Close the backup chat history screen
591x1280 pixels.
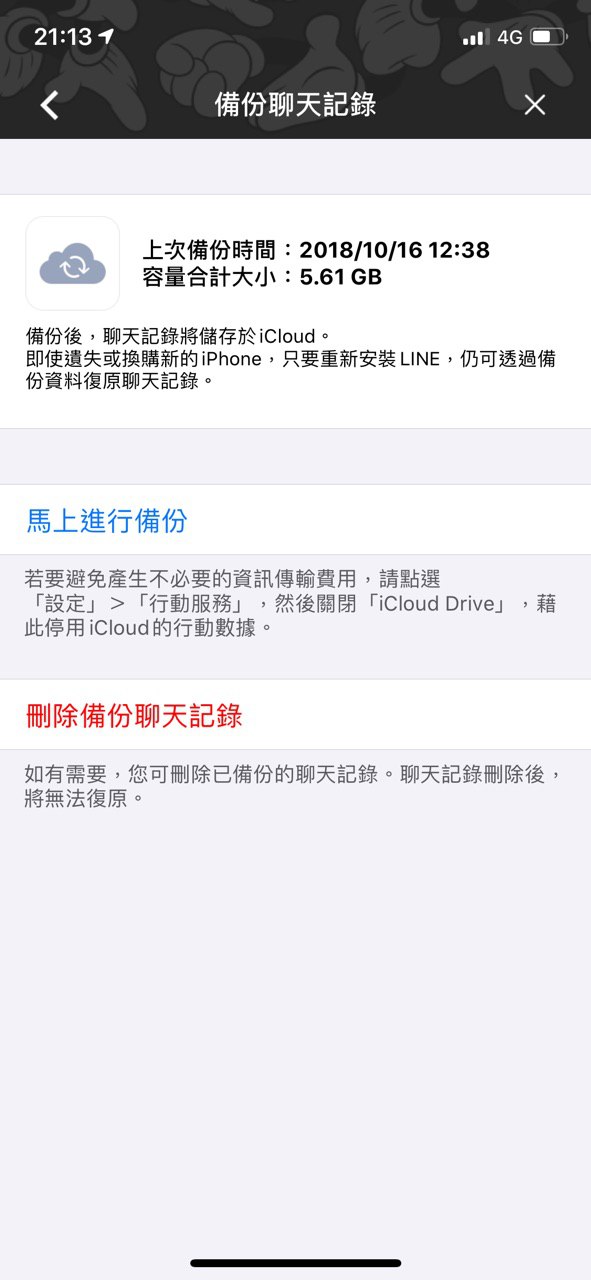(535, 105)
